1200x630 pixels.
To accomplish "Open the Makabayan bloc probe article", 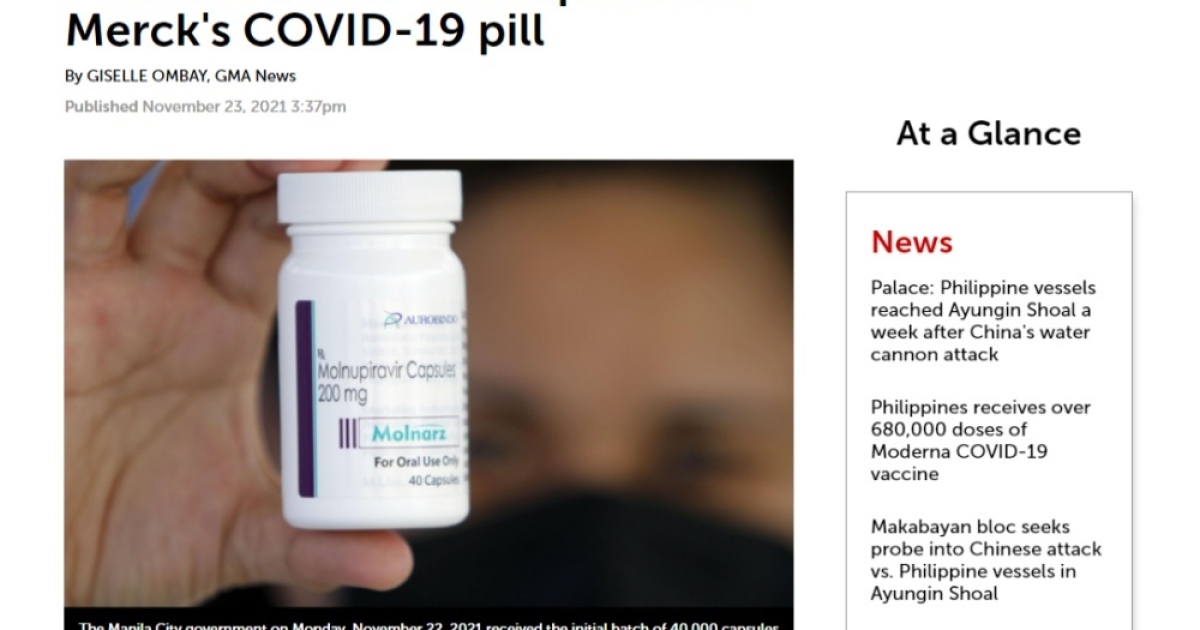I will [985, 560].
